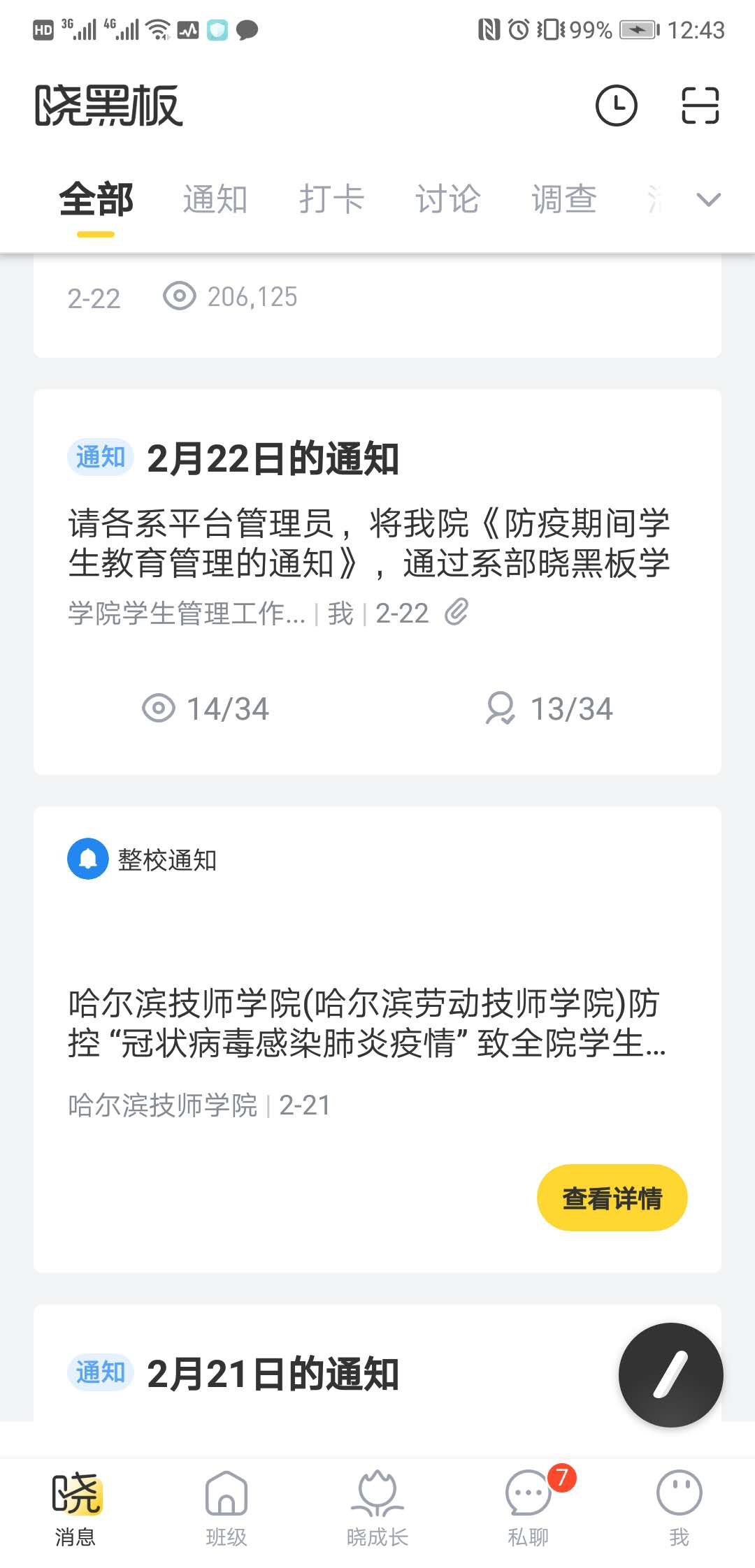Open the scan code icon
This screenshot has width=755, height=1568.
(x=700, y=106)
